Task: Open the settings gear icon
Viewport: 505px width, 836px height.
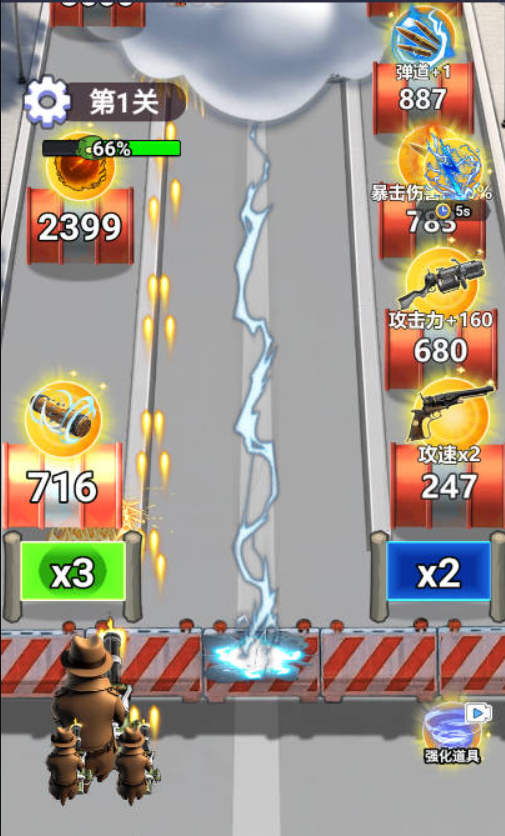Action: 47,101
